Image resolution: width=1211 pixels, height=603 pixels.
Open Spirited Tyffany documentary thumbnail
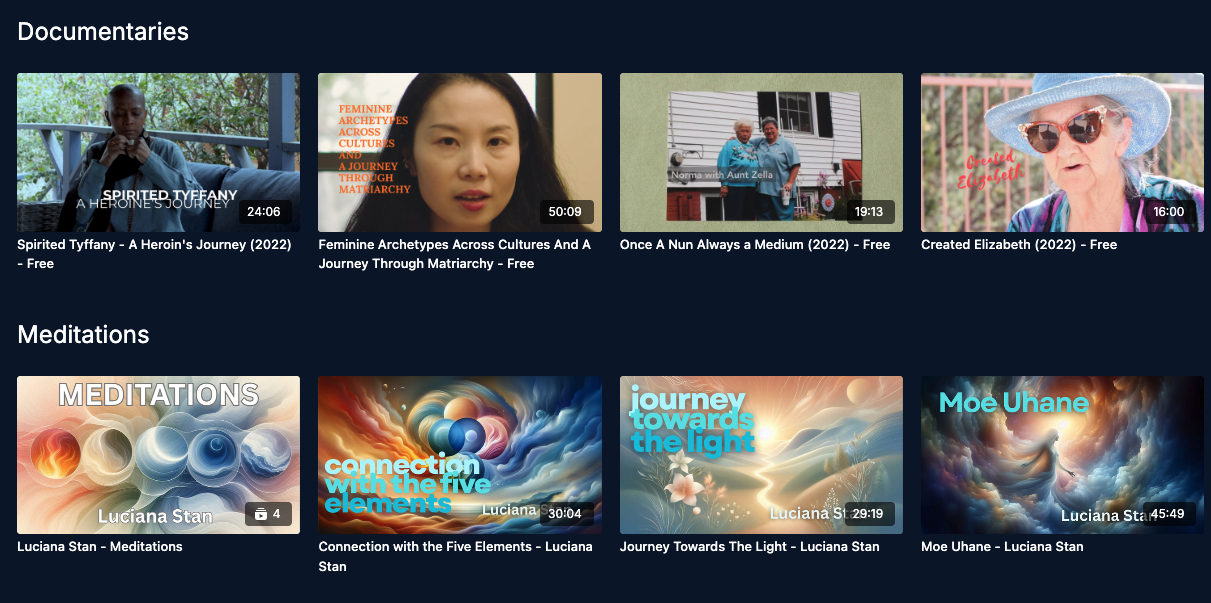[158, 152]
